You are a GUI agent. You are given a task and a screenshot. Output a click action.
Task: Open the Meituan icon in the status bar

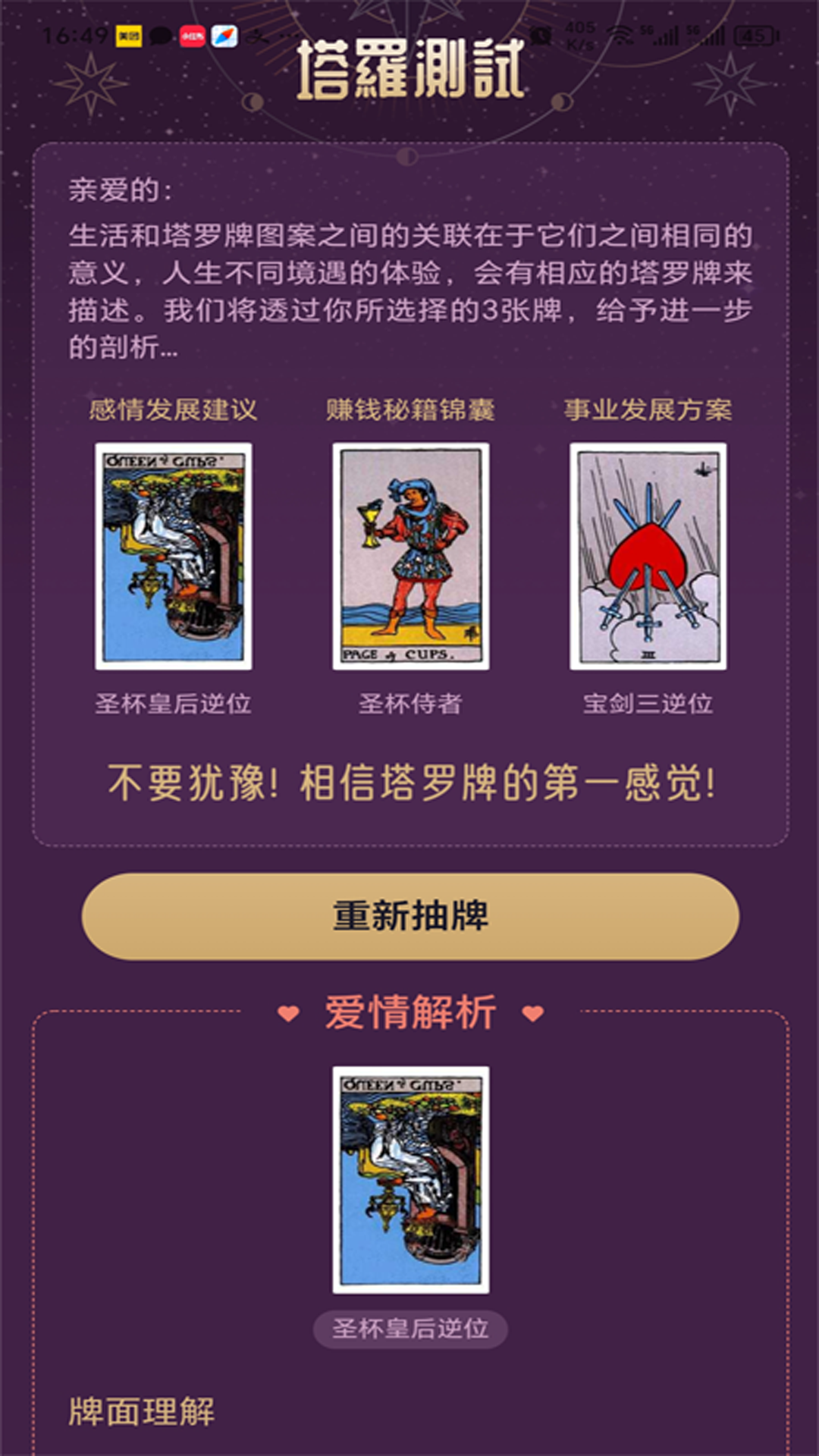(x=128, y=36)
